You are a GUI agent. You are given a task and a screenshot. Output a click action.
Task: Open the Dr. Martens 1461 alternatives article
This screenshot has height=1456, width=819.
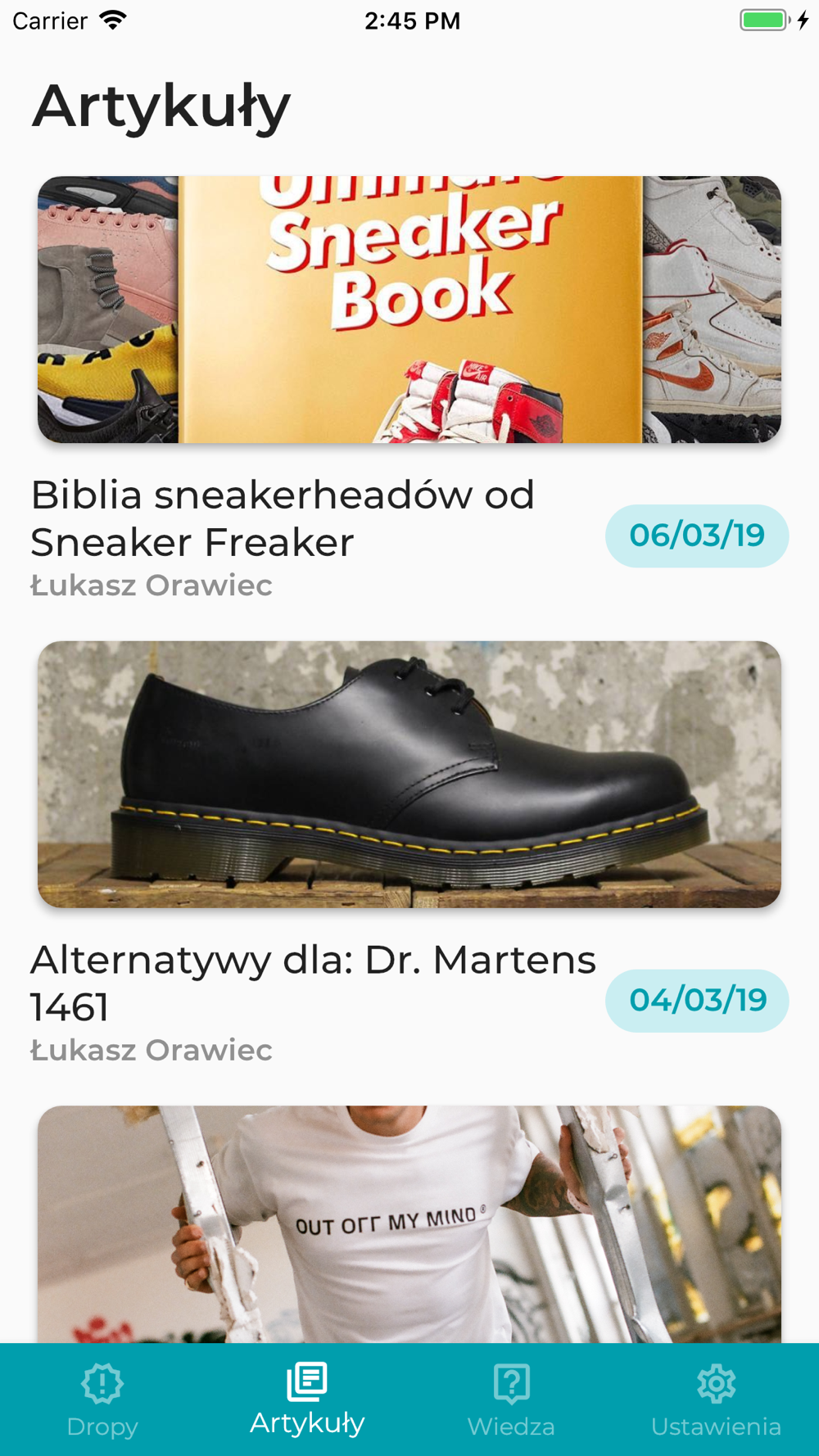tap(409, 774)
